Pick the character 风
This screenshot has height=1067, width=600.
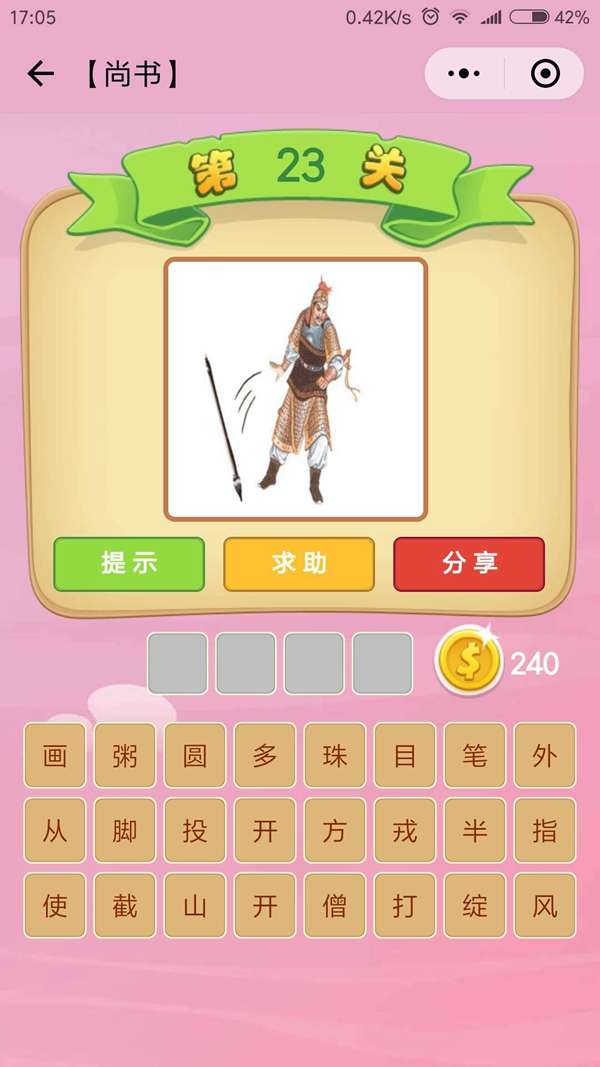[x=545, y=905]
